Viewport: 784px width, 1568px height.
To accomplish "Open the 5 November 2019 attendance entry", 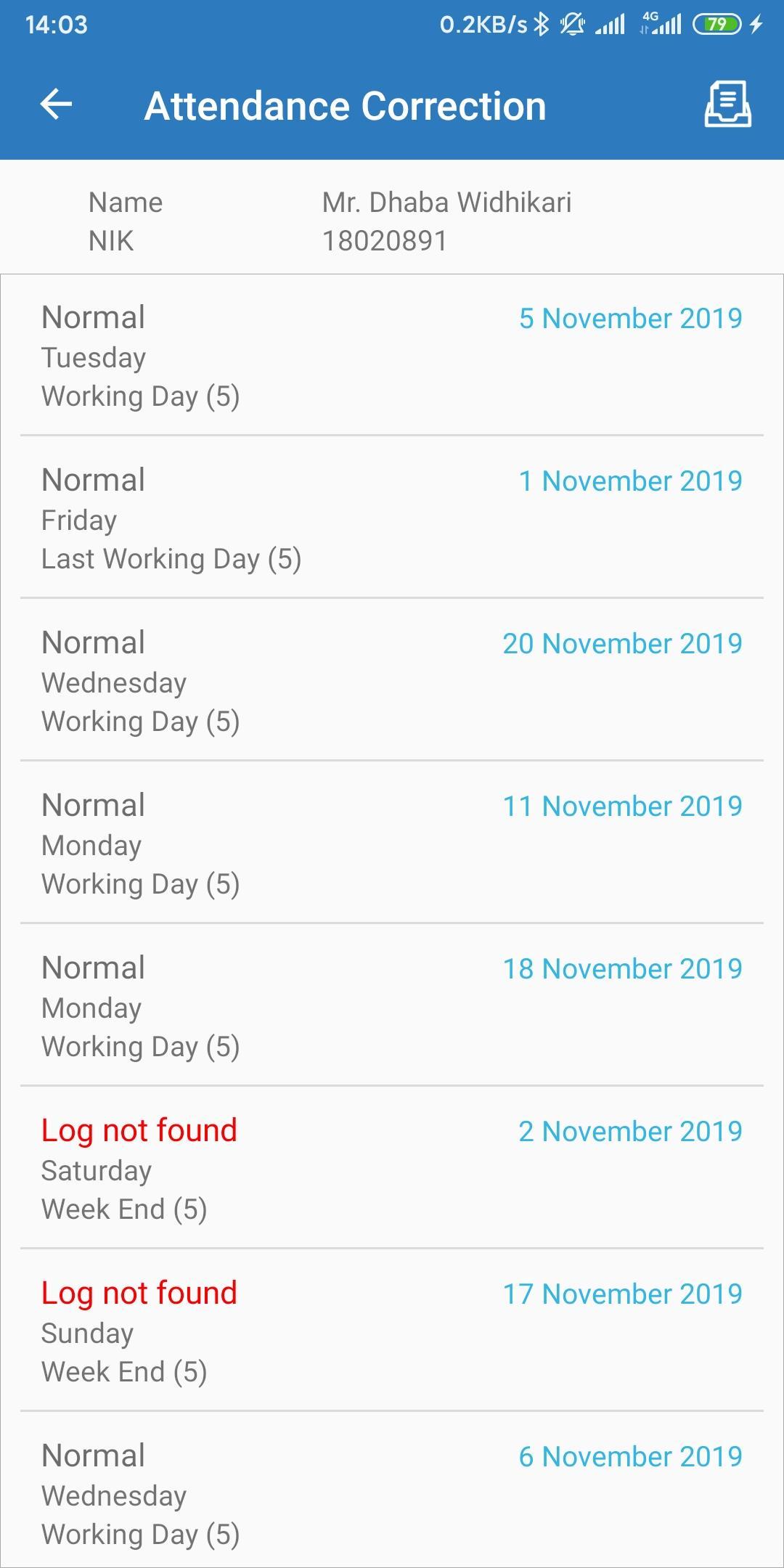I will coord(392,356).
